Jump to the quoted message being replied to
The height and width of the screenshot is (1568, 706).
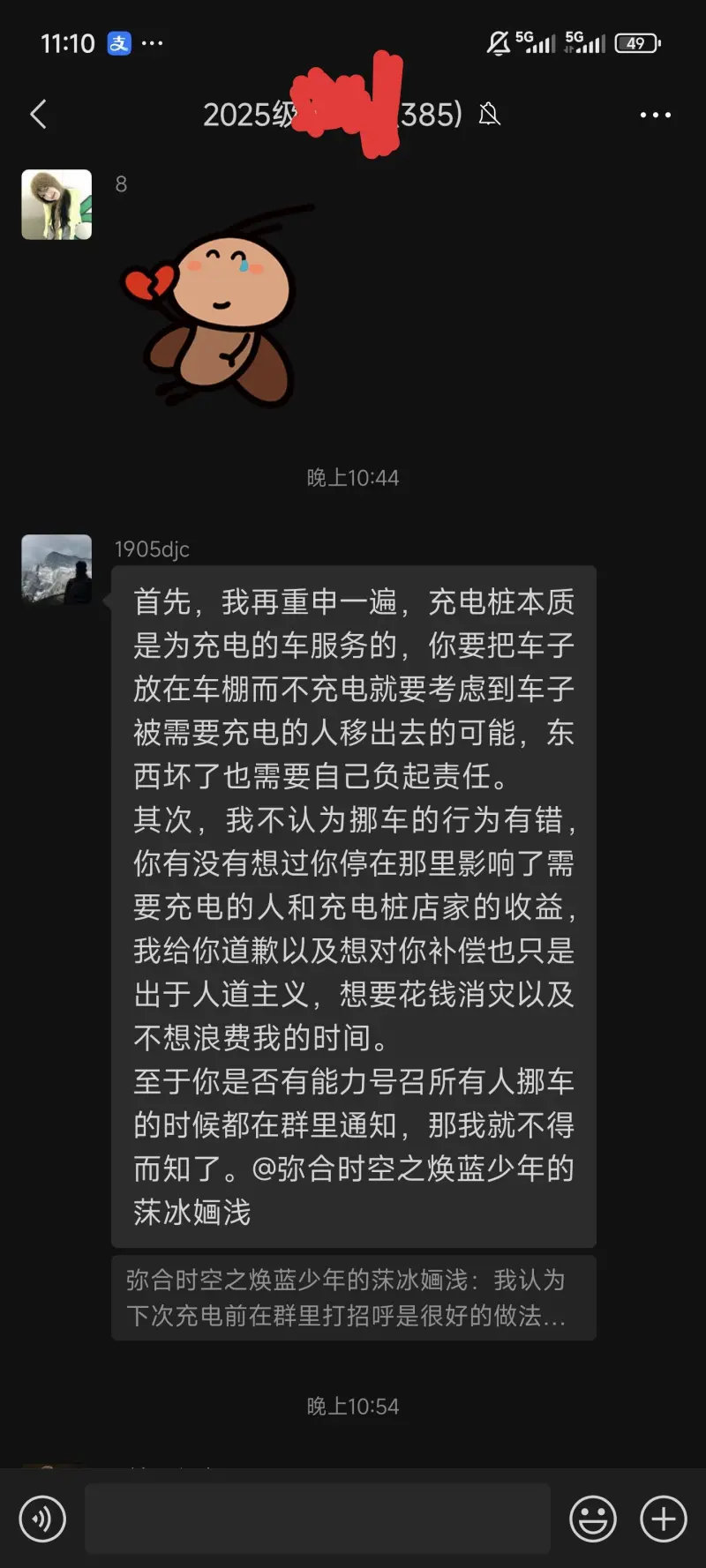pos(353,1297)
